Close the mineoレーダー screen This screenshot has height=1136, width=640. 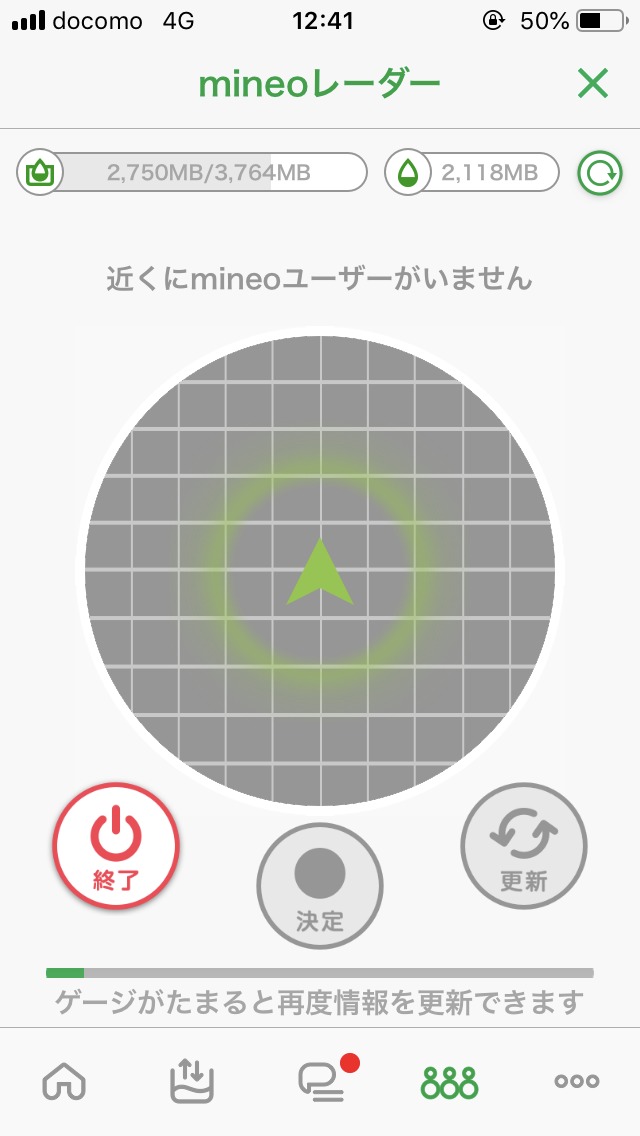(593, 85)
